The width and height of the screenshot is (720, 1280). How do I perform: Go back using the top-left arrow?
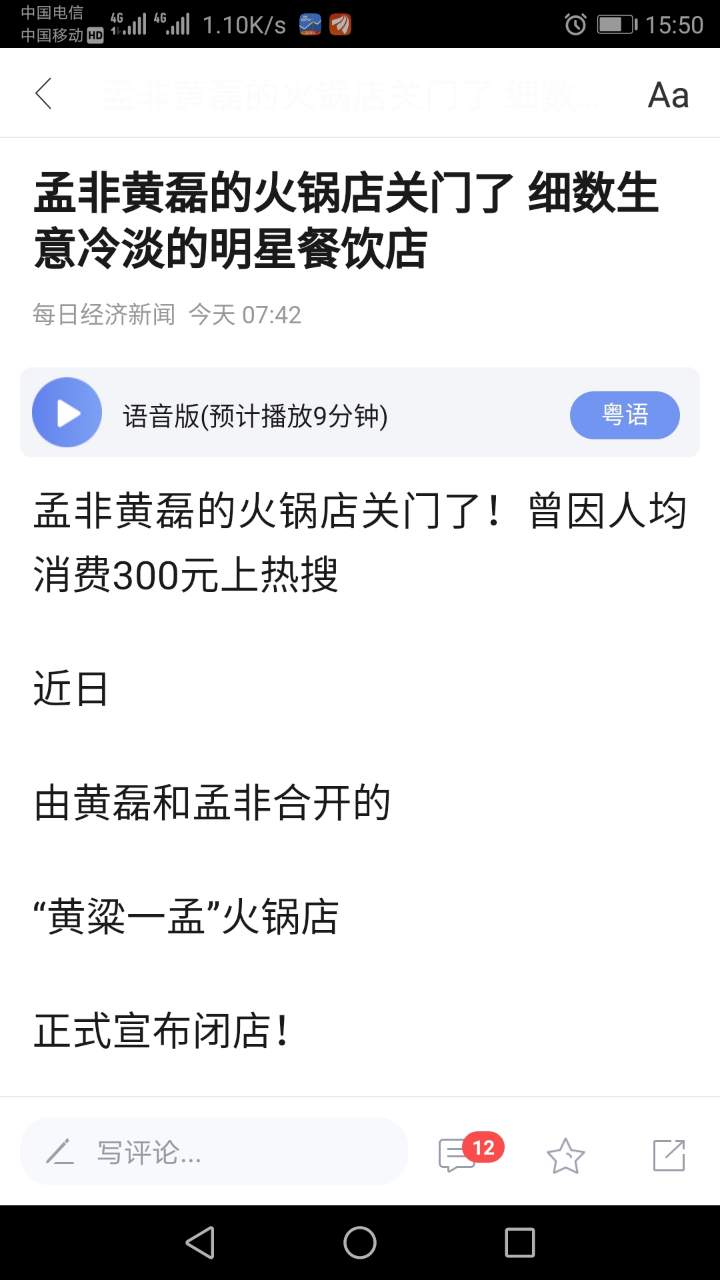tap(43, 94)
